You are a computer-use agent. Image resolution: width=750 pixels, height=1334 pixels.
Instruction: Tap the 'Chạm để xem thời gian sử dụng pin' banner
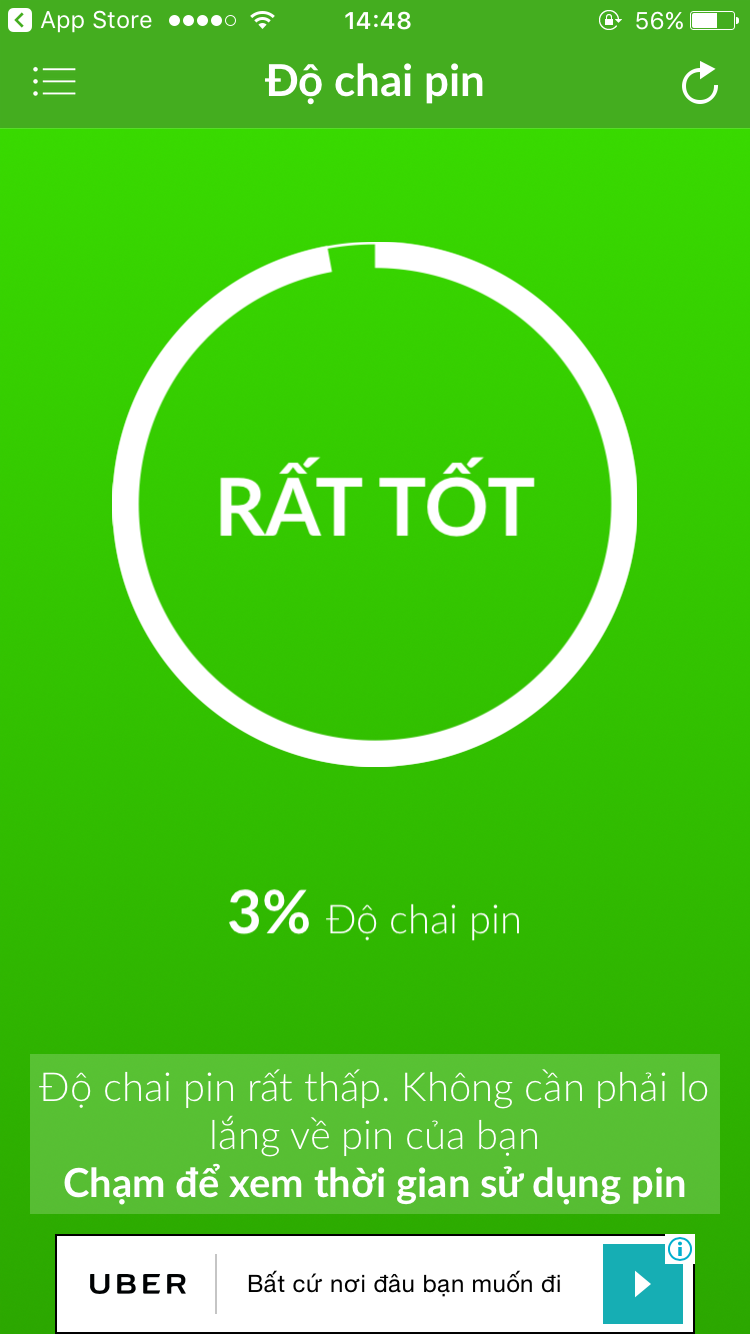(375, 1134)
